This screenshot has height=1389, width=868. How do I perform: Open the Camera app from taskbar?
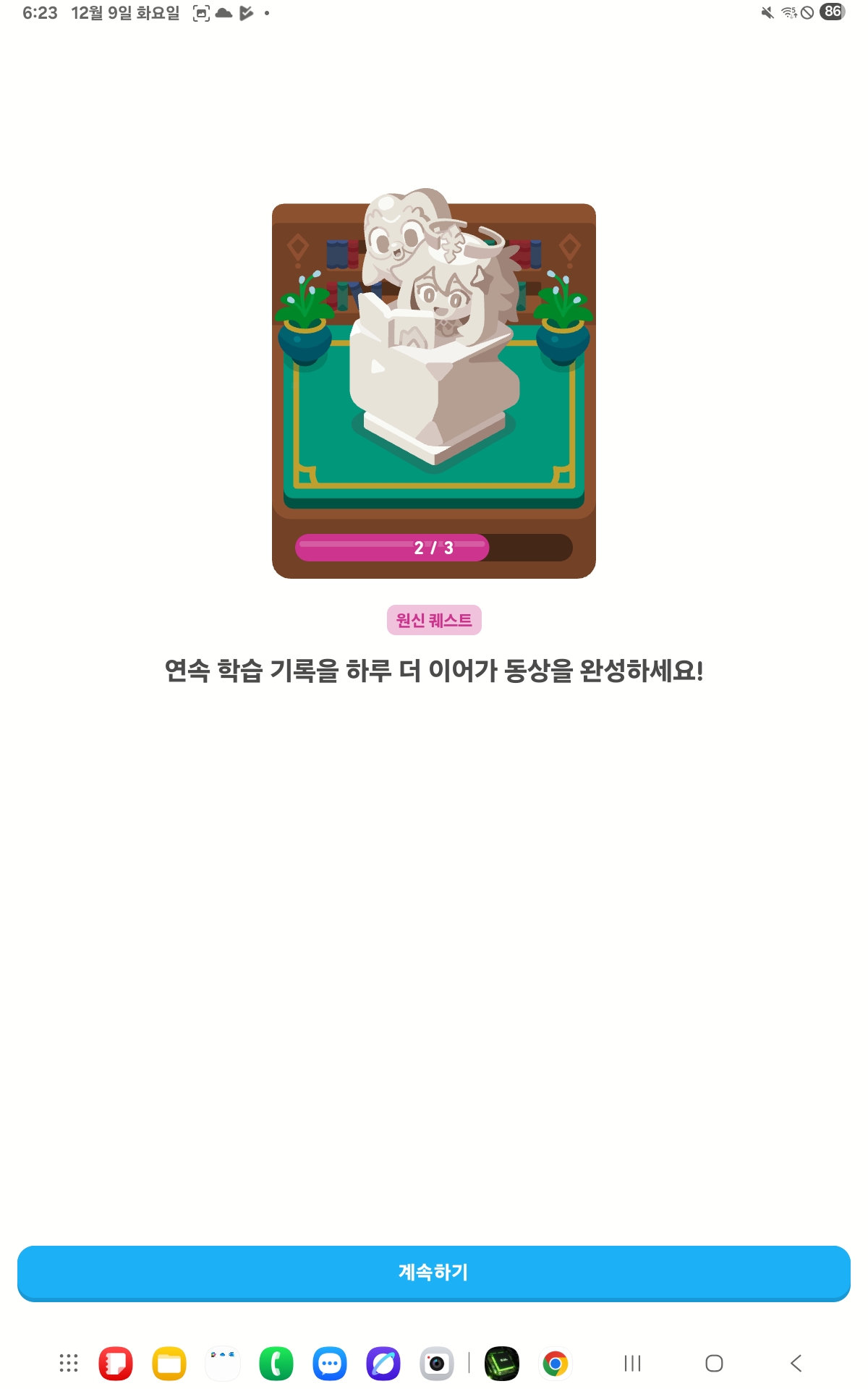coord(437,1364)
